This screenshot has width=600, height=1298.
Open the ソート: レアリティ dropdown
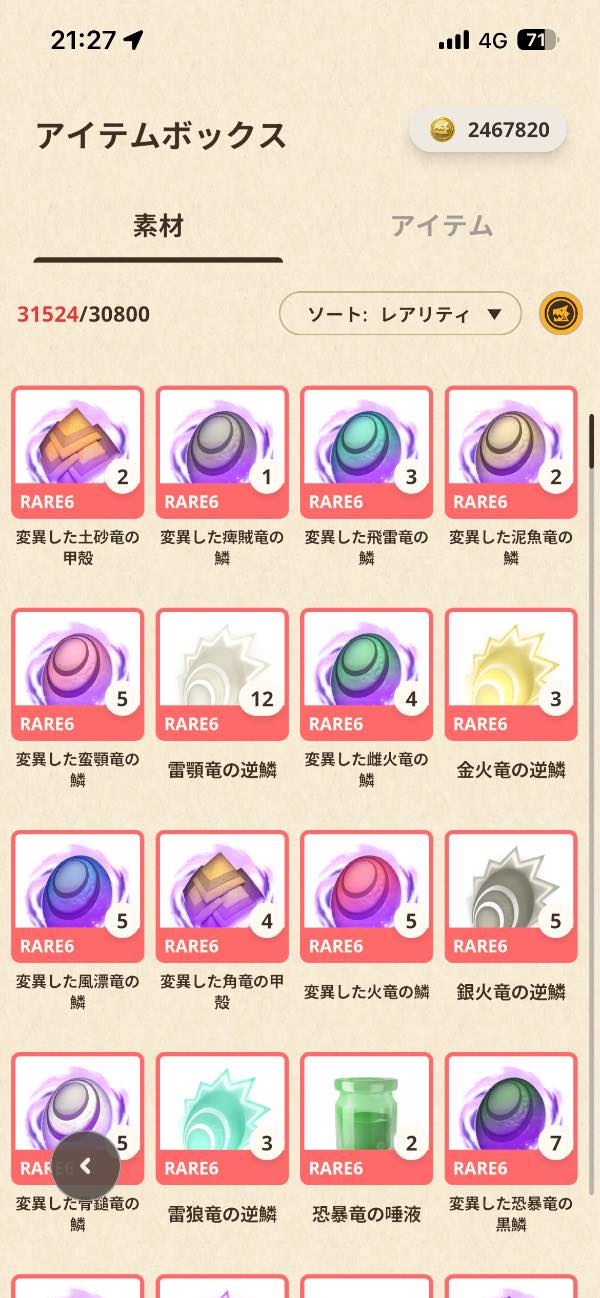(x=400, y=314)
